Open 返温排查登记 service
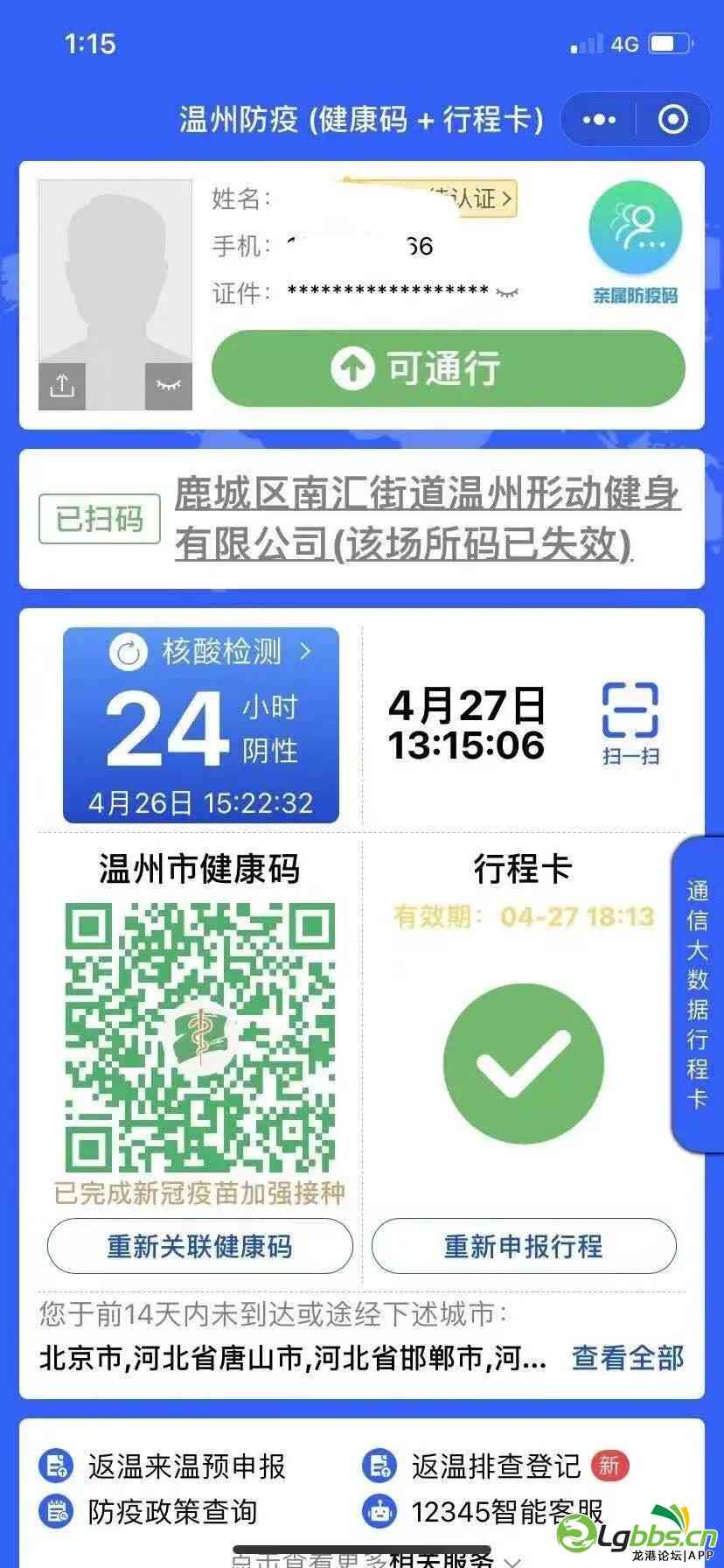Screen dimensions: 724x1568 click(x=494, y=1466)
